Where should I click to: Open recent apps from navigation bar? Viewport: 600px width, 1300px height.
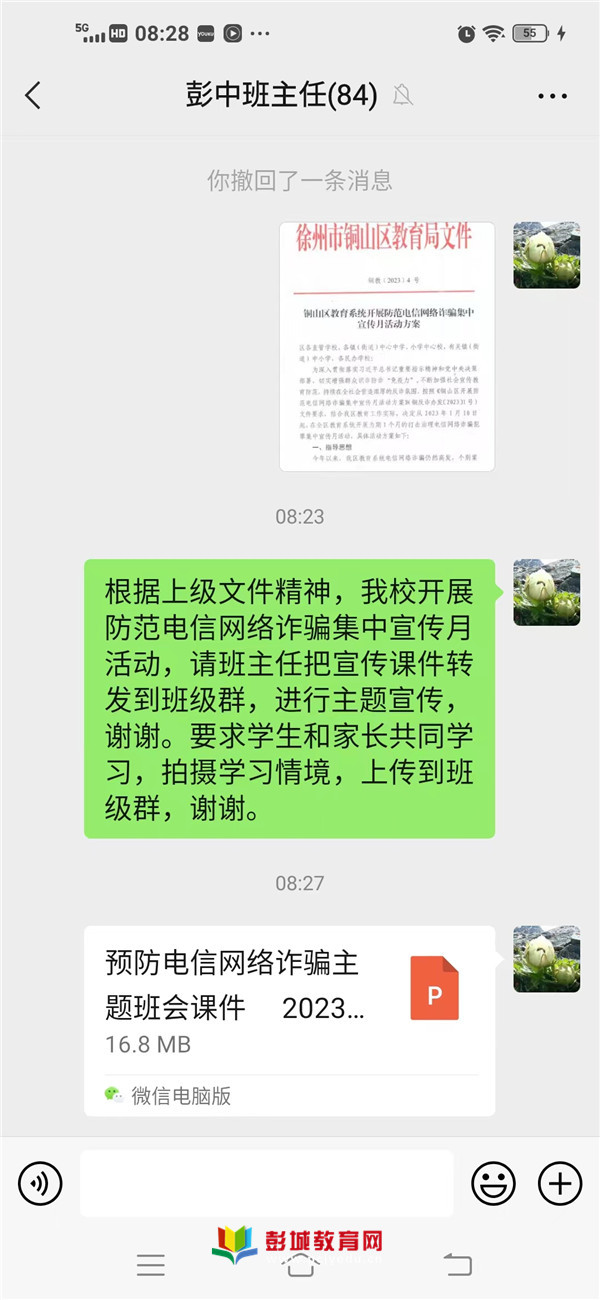tap(151, 1265)
